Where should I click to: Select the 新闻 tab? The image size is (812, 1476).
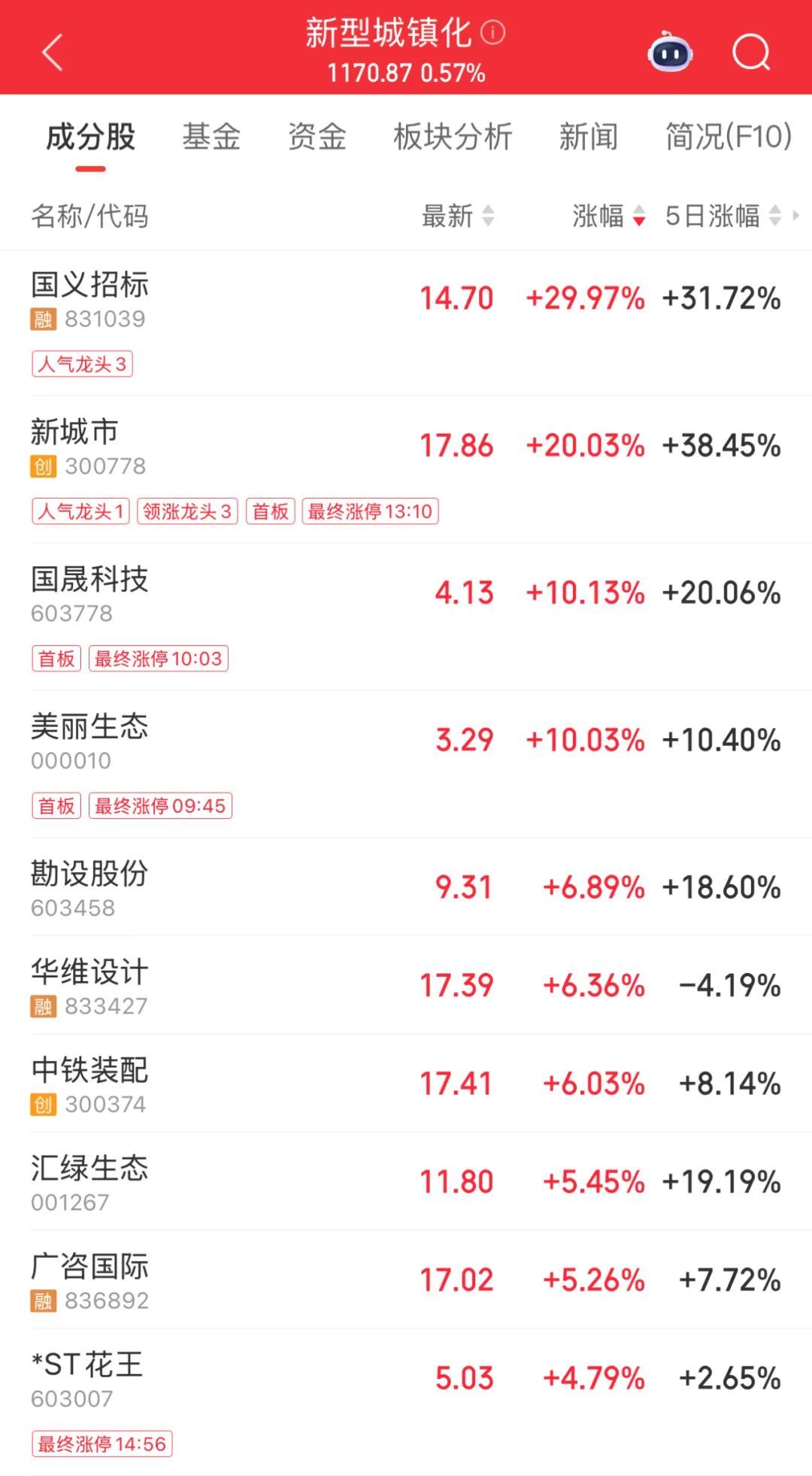(x=588, y=137)
